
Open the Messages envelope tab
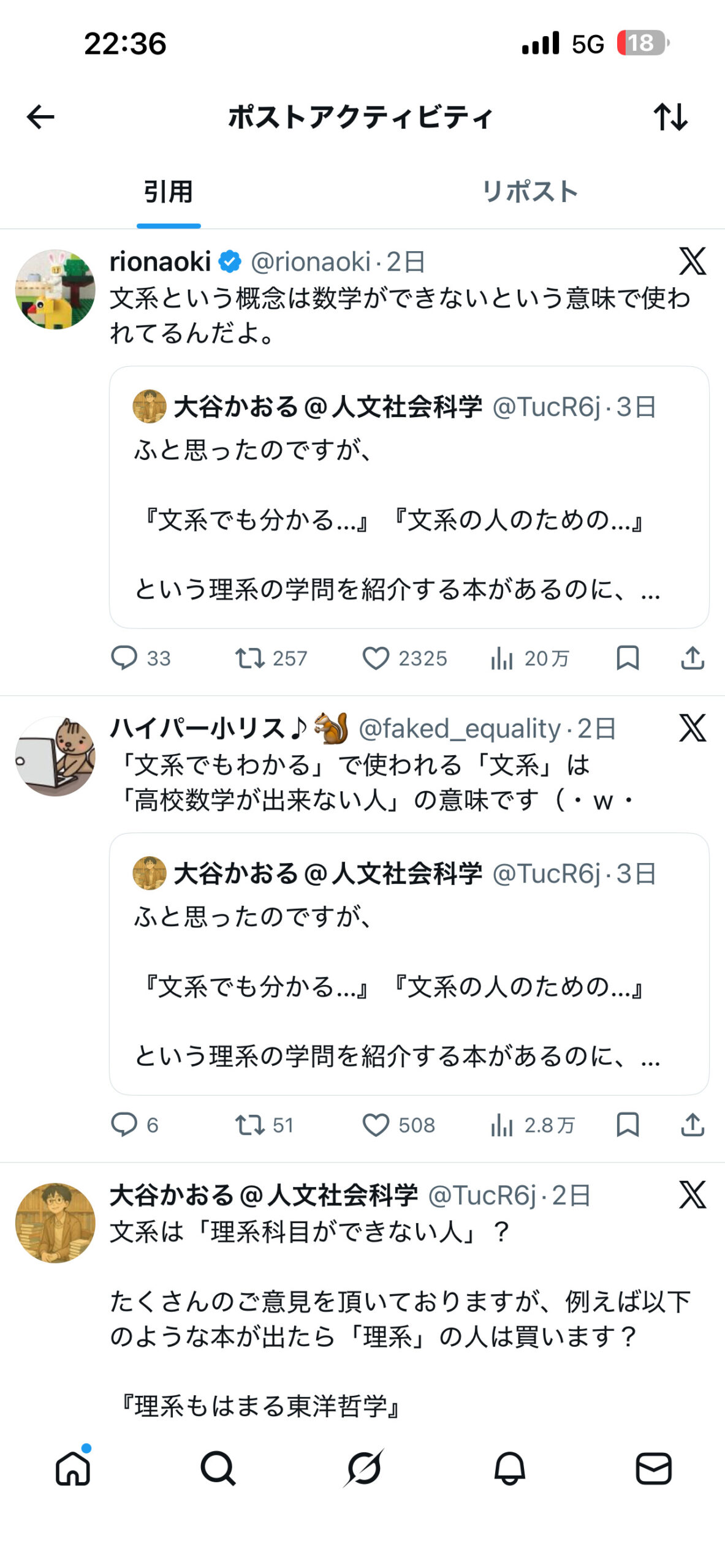pyautogui.click(x=654, y=1468)
